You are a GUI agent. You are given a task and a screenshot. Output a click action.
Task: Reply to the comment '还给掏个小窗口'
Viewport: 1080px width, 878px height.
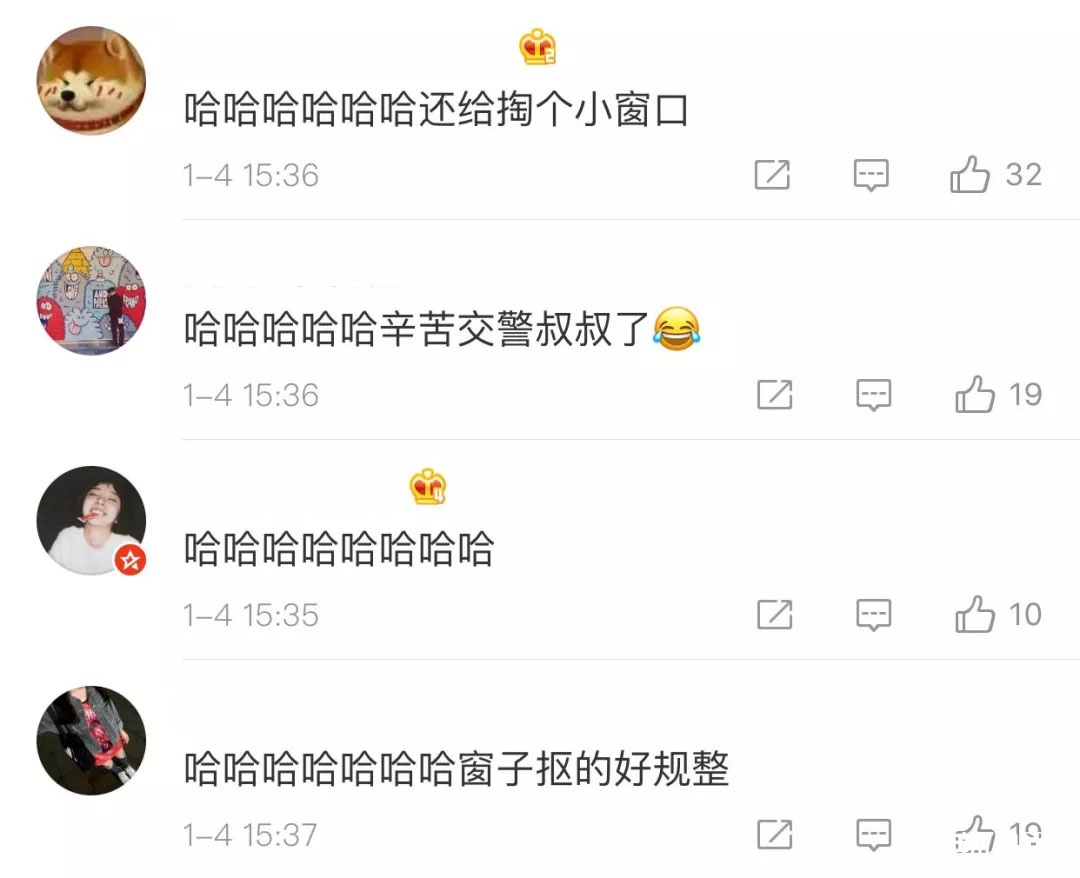point(871,176)
